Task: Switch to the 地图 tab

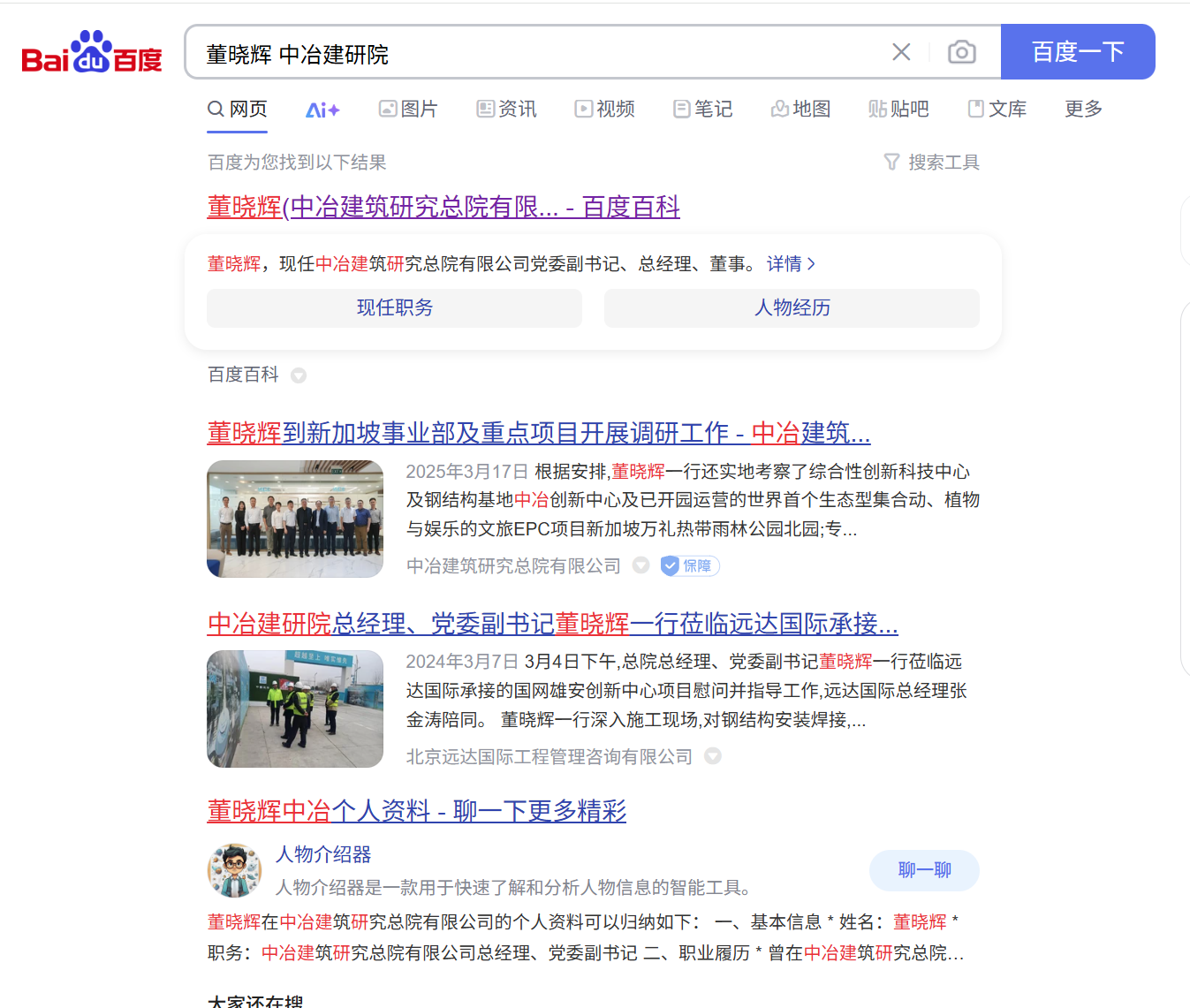Action: click(x=800, y=109)
